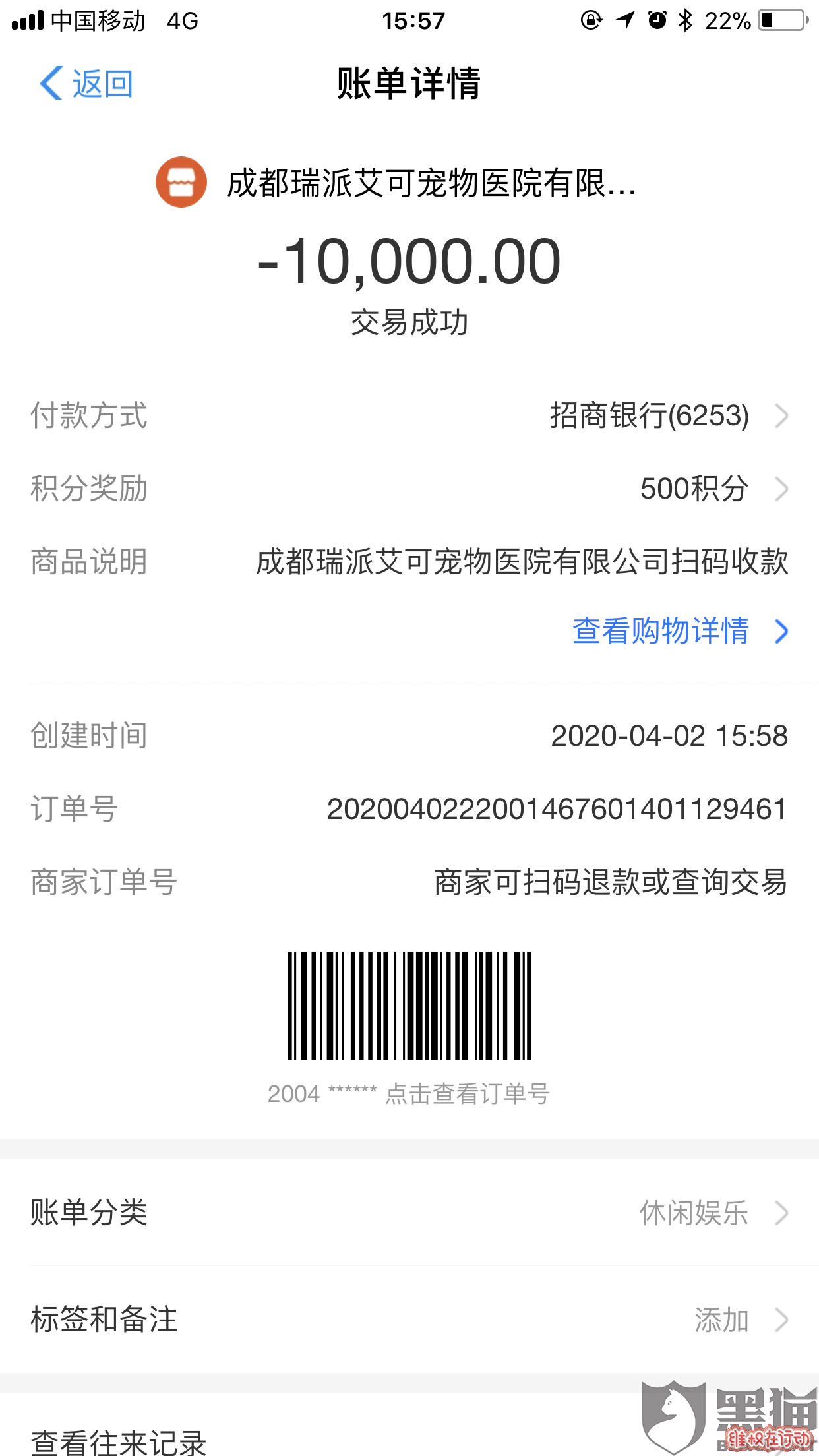Open the merchant 成都瑞派艾可宠物医院 header
The height and width of the screenshot is (1456, 819).
click(396, 182)
